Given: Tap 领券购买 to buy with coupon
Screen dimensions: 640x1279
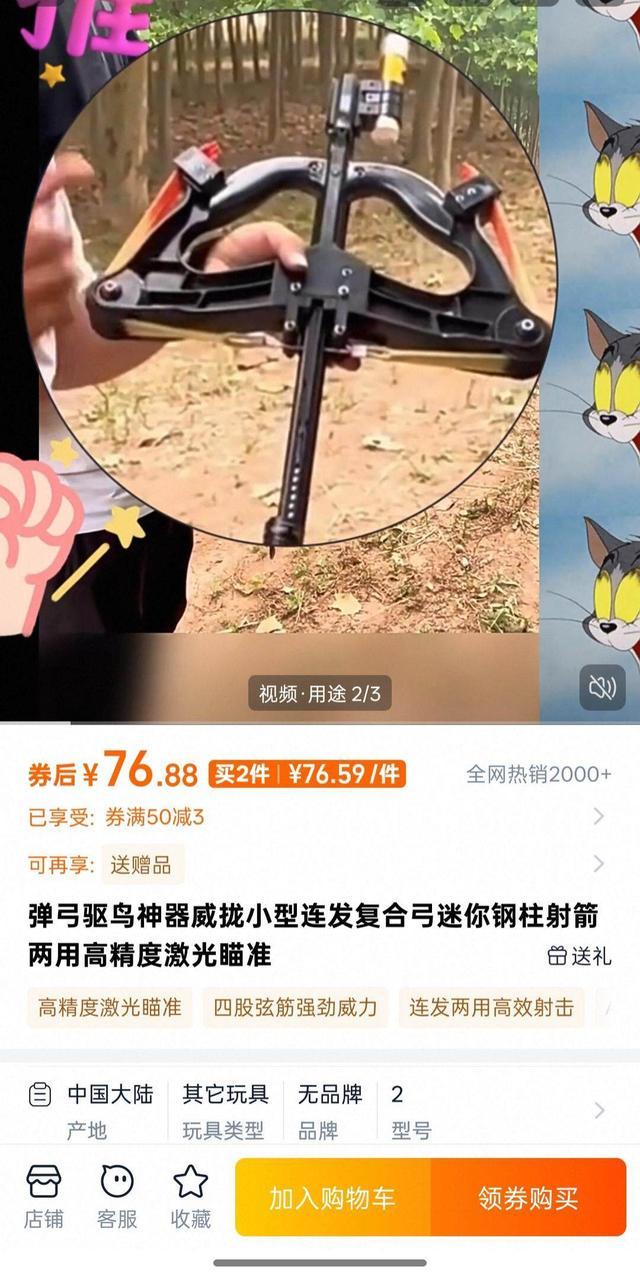Looking at the screenshot, I should (x=528, y=1197).
